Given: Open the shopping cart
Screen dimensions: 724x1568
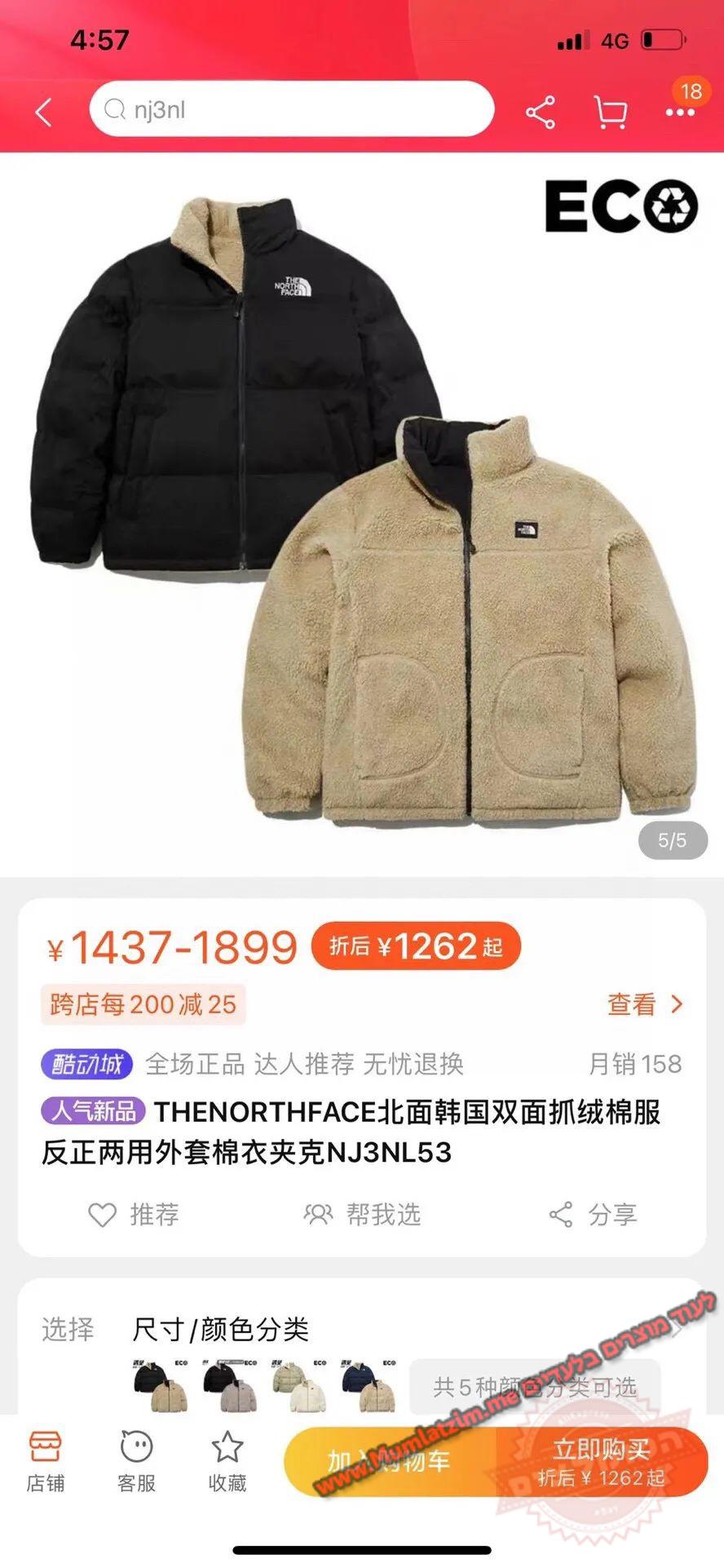Looking at the screenshot, I should click(x=611, y=112).
